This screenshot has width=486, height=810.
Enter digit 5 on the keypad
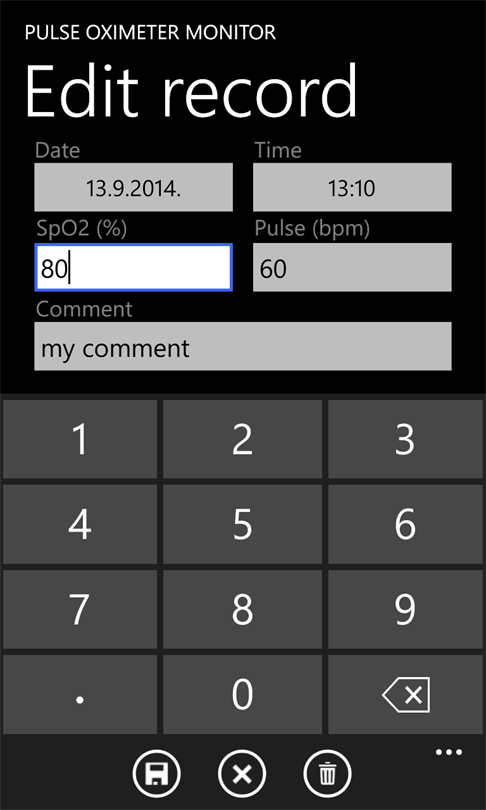[243, 524]
